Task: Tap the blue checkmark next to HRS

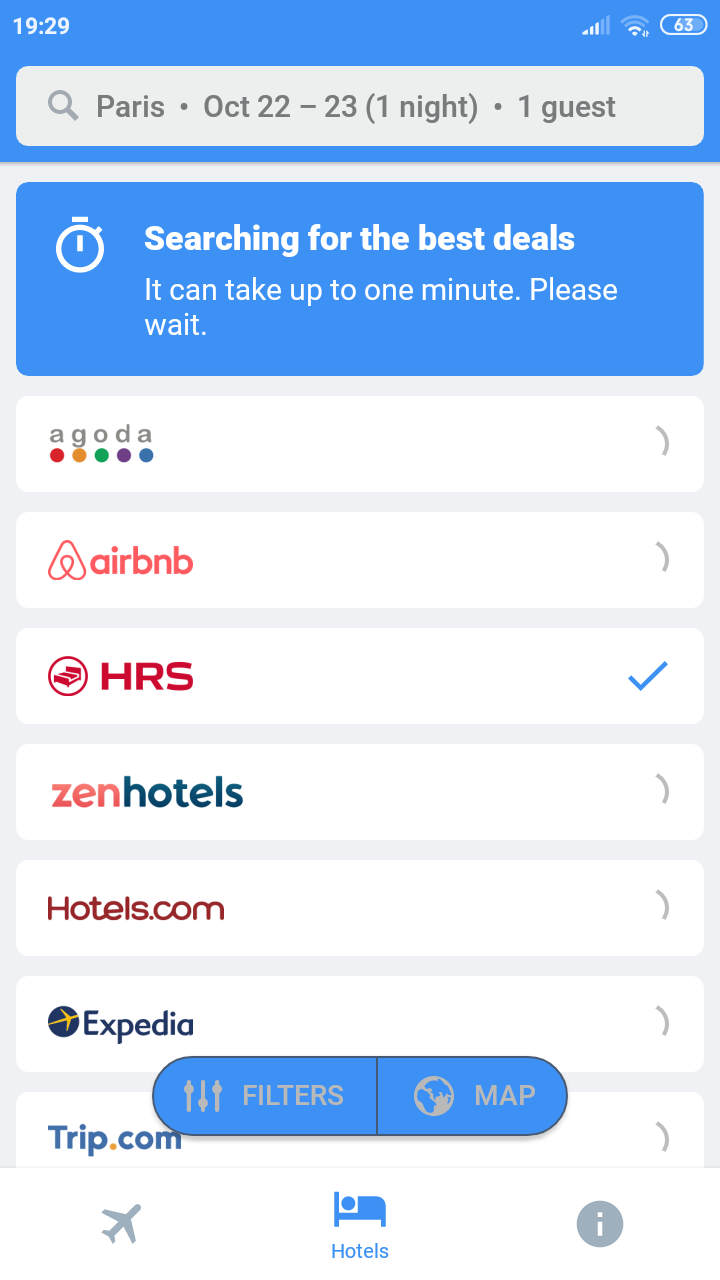Action: click(646, 676)
